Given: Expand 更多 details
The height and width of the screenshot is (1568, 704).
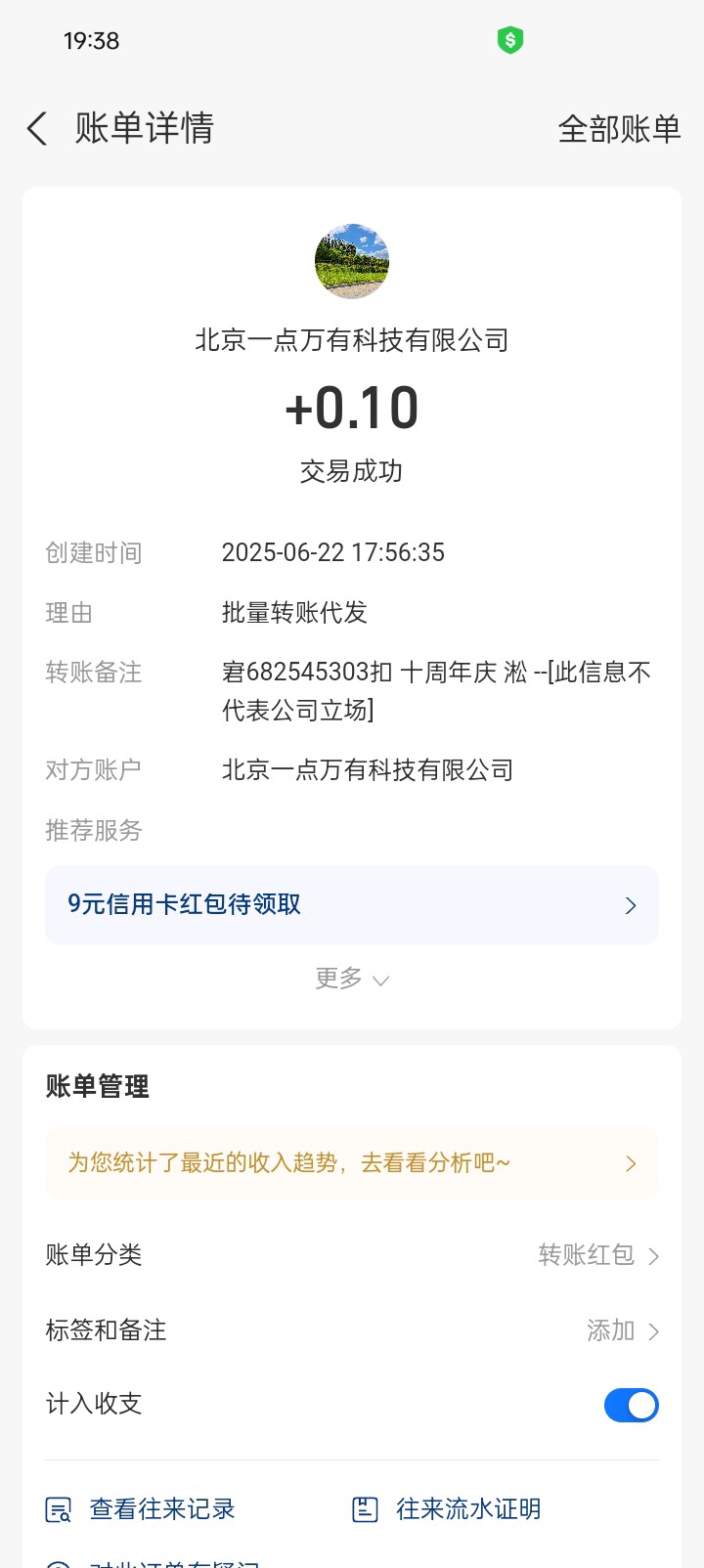Looking at the screenshot, I should [x=351, y=979].
